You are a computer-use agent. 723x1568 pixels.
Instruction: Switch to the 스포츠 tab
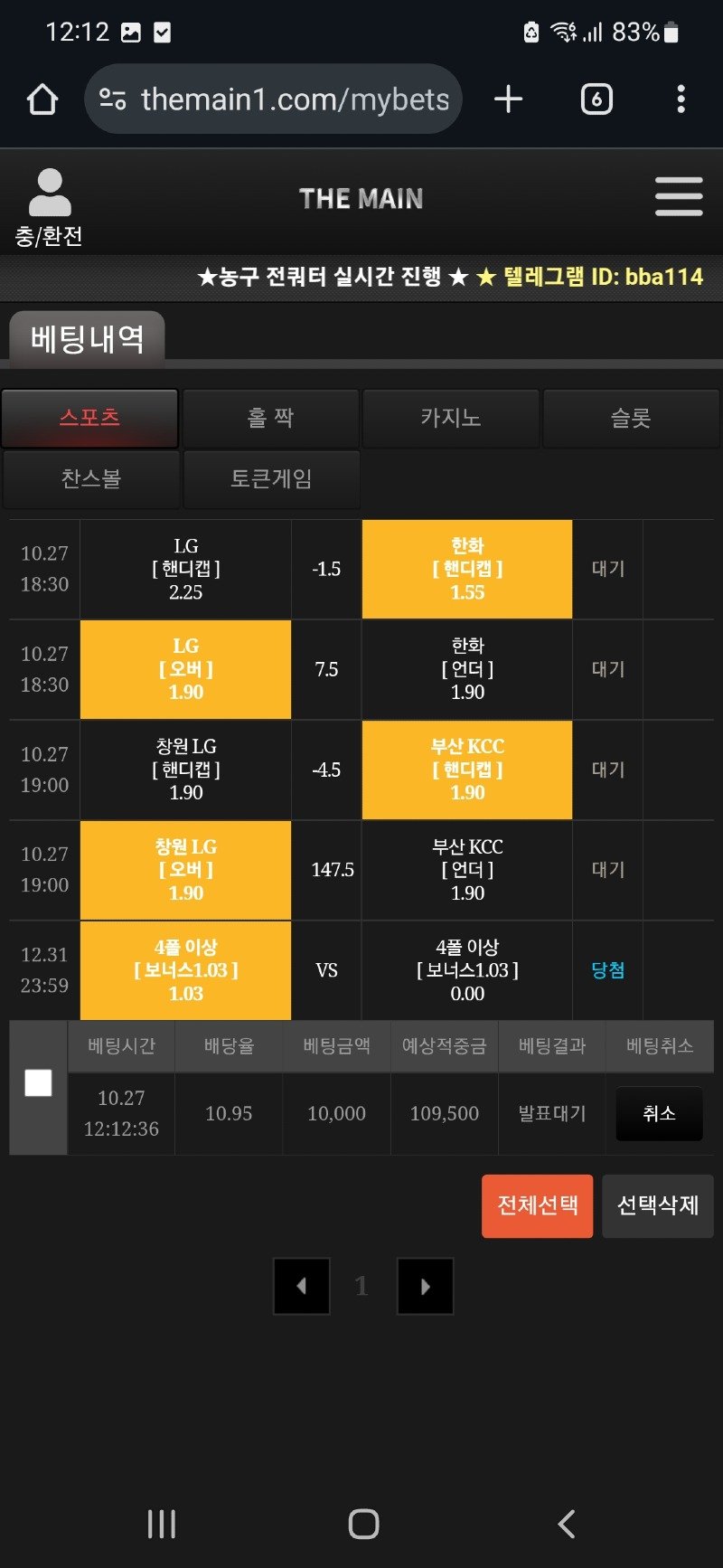89,418
